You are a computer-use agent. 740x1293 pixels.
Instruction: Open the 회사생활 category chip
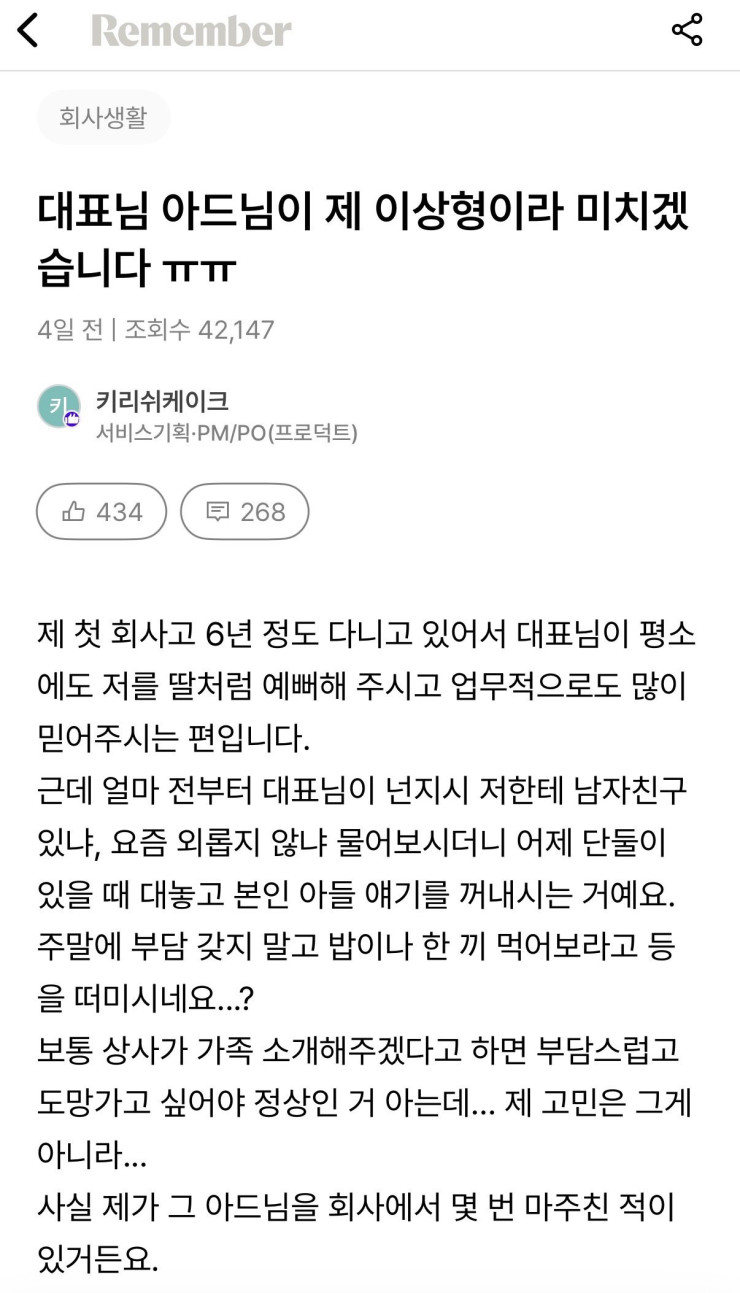click(x=103, y=118)
